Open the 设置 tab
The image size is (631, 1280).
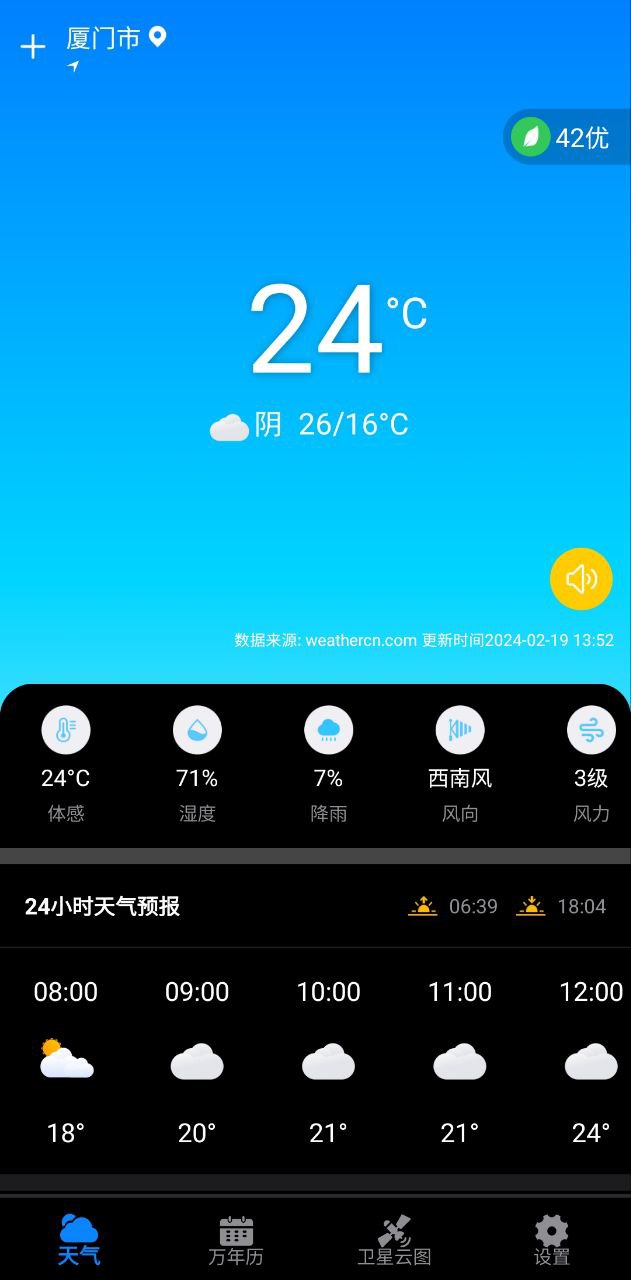551,1240
